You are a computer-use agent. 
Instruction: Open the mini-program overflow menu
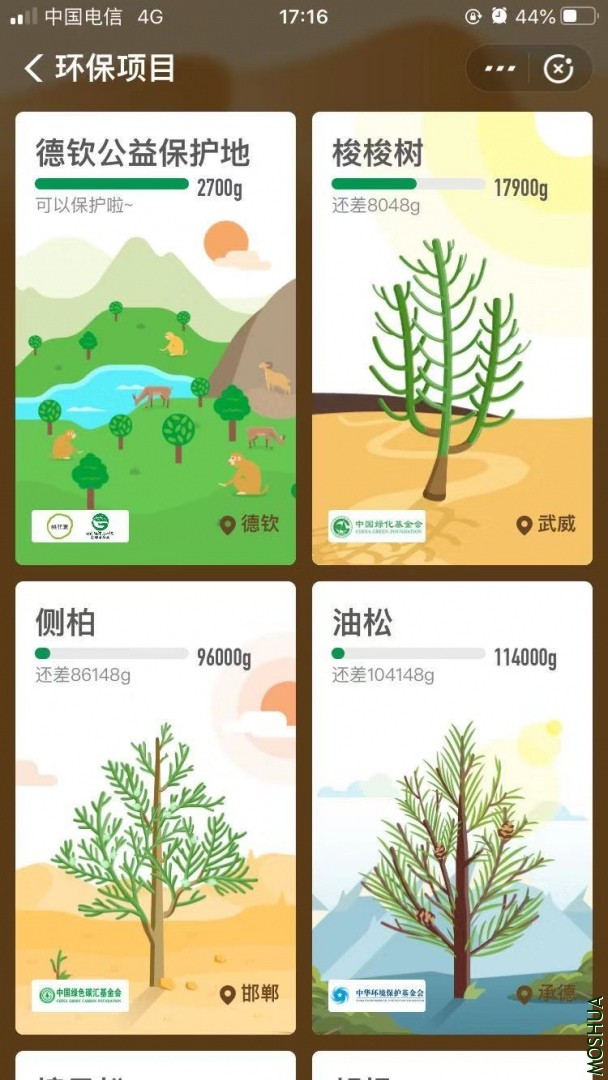499,69
